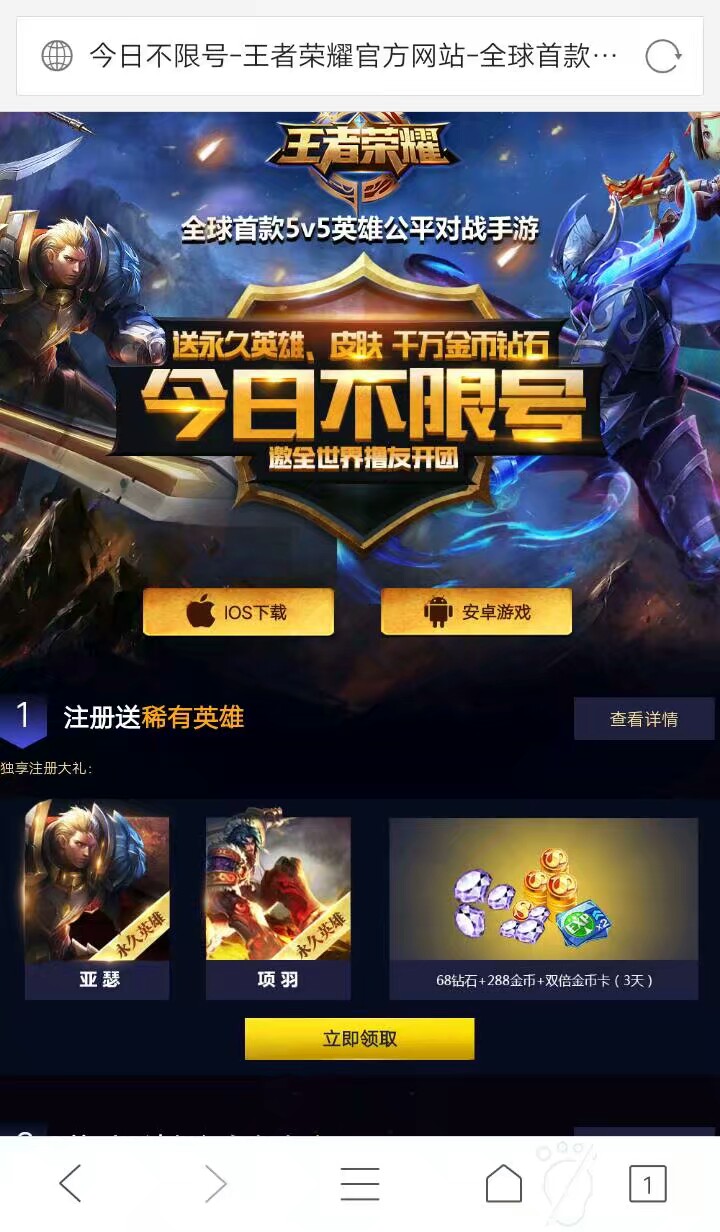Go back to the previous page
720x1232 pixels.
pyautogui.click(x=70, y=1185)
